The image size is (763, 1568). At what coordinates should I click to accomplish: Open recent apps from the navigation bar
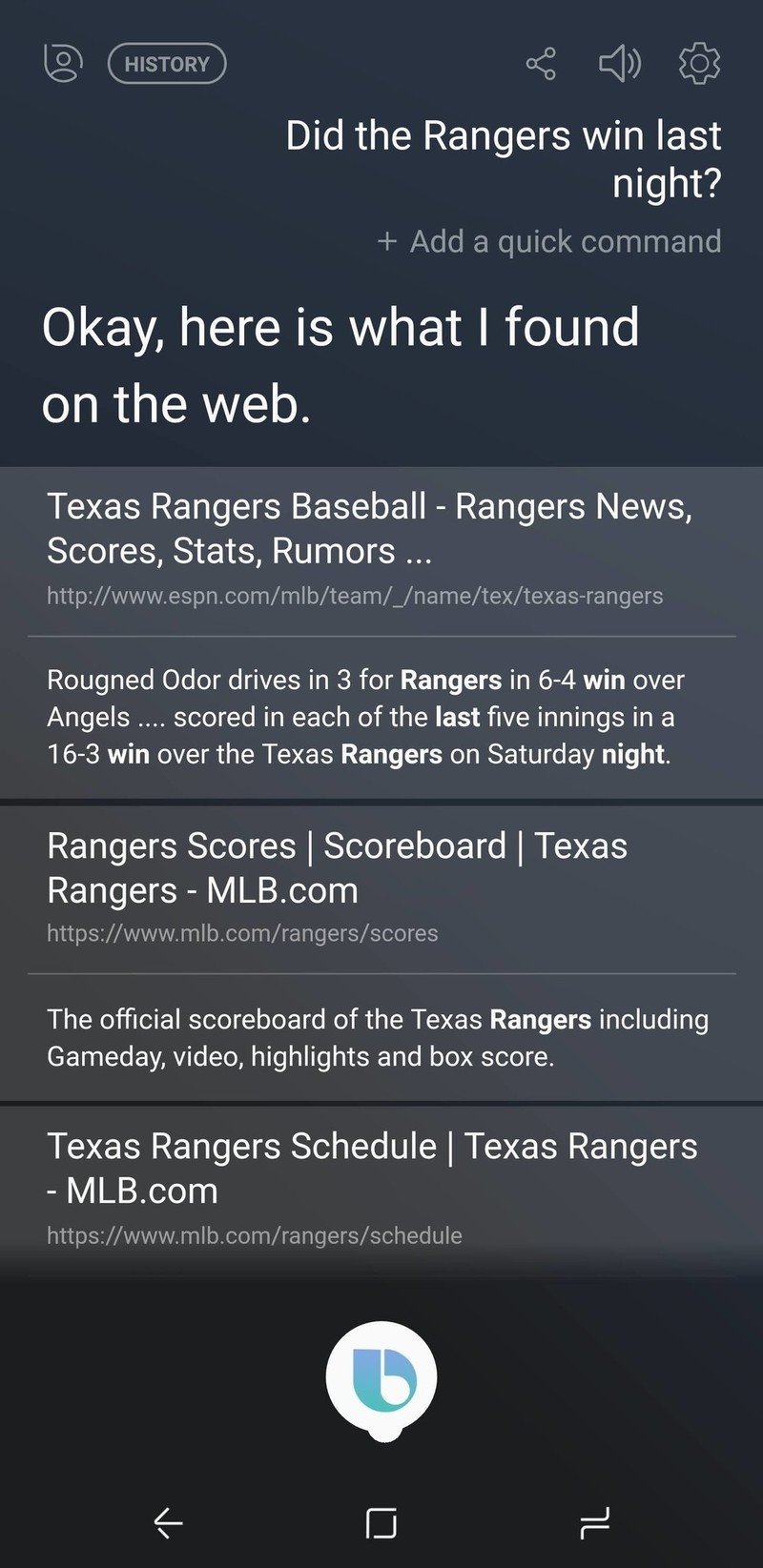point(594,1523)
